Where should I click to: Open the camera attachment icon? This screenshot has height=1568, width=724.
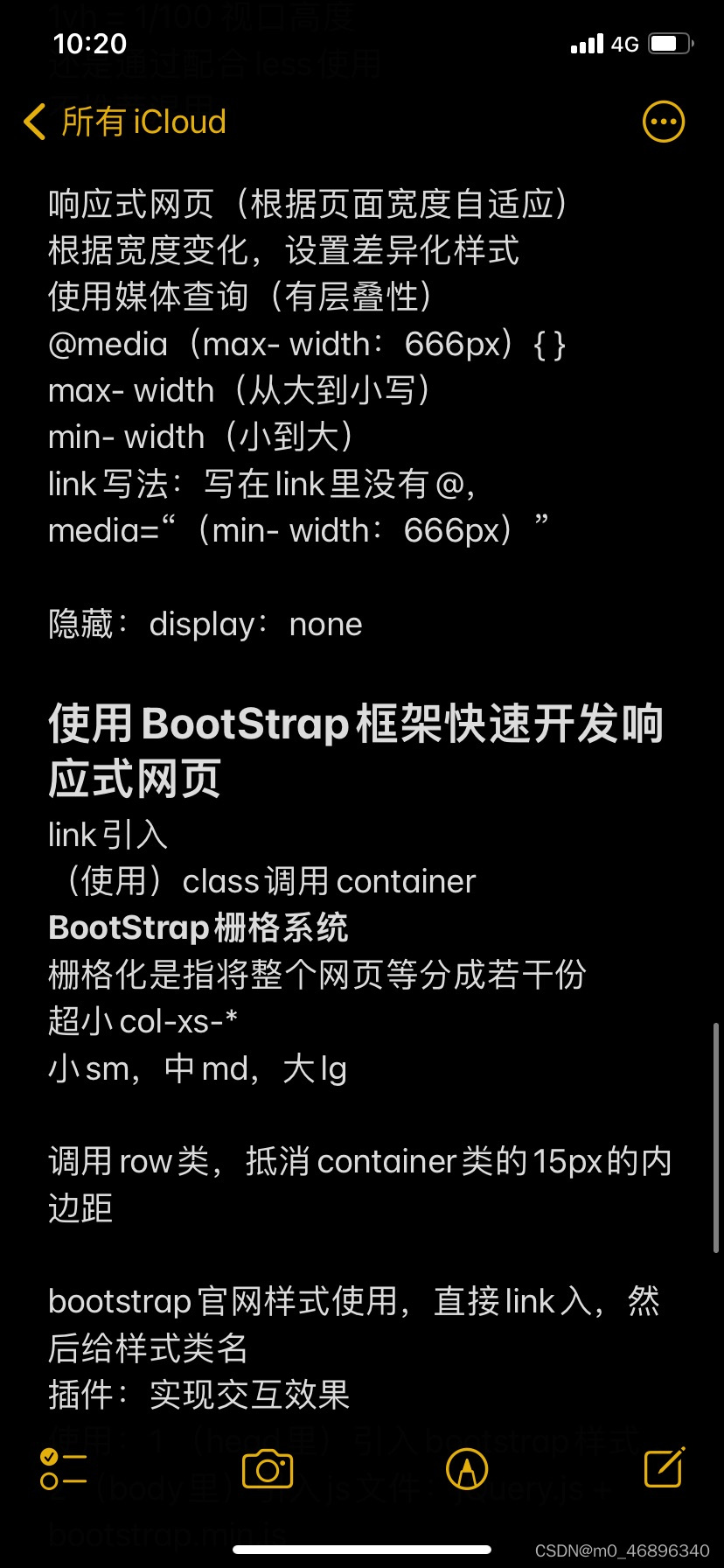tap(267, 1468)
